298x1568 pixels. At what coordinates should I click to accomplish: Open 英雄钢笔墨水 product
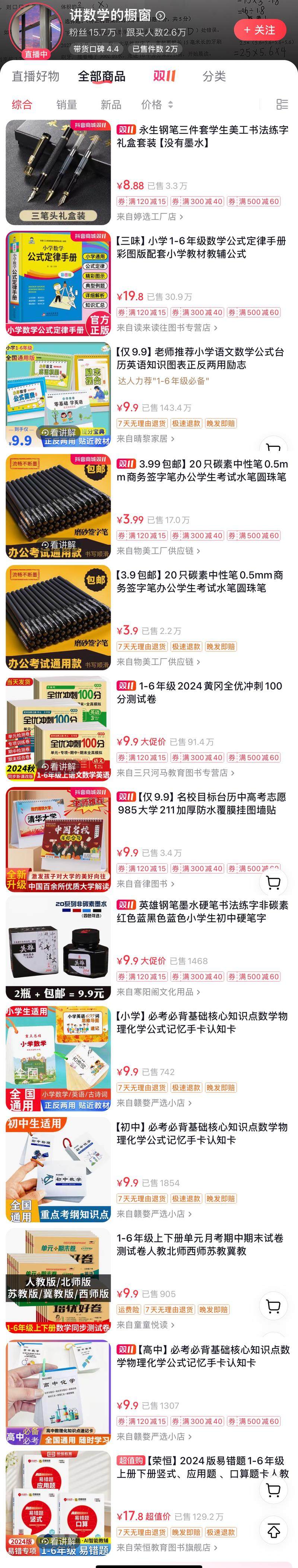pos(202,911)
